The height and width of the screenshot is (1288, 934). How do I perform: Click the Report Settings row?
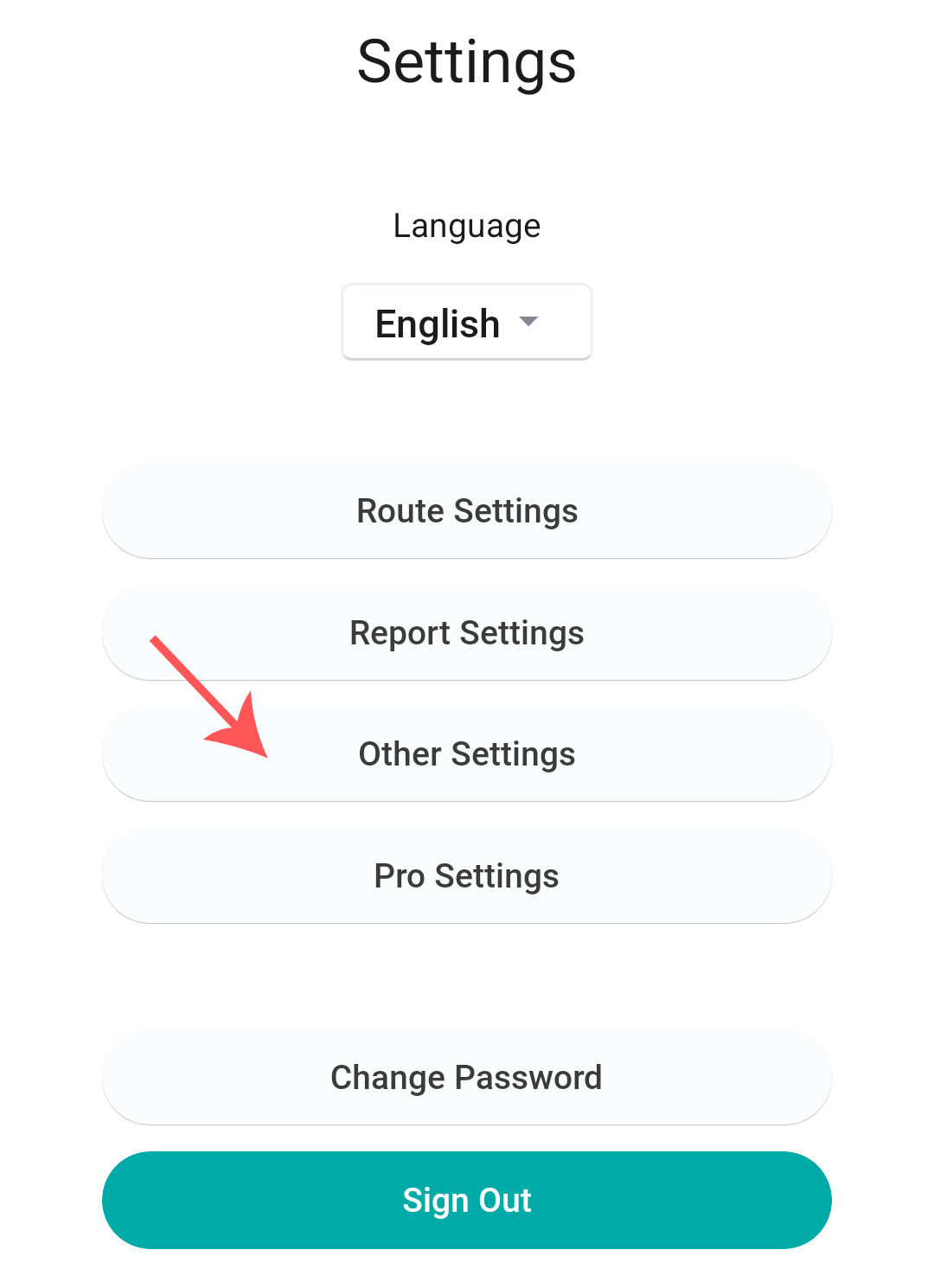coord(466,632)
